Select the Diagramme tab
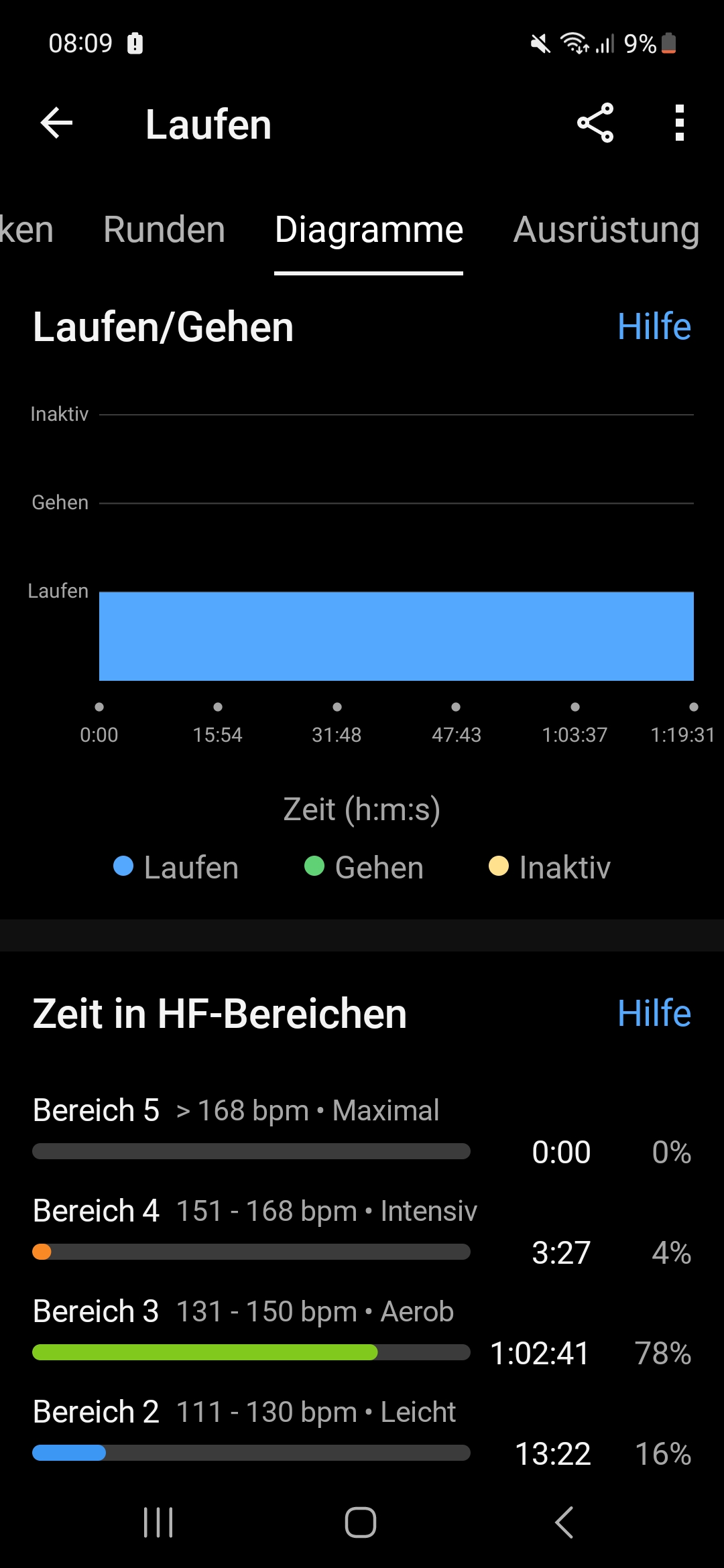This screenshot has height=1568, width=724. tap(369, 230)
